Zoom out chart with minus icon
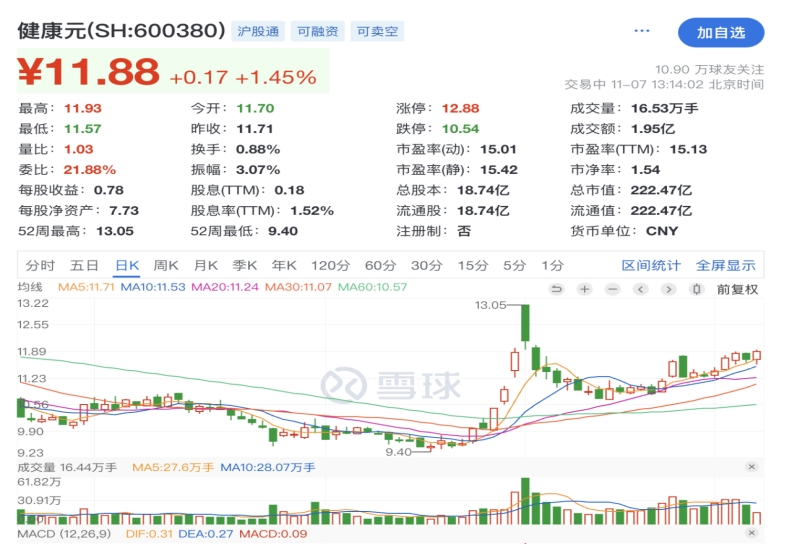 tap(613, 289)
